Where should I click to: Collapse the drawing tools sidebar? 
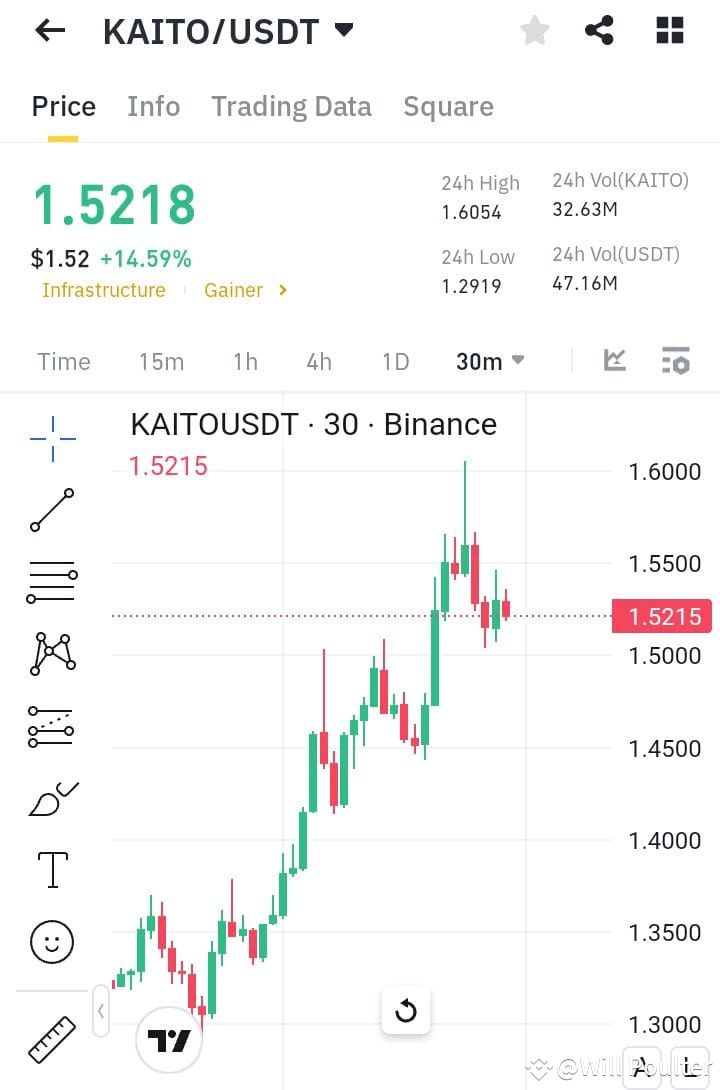[100, 1011]
